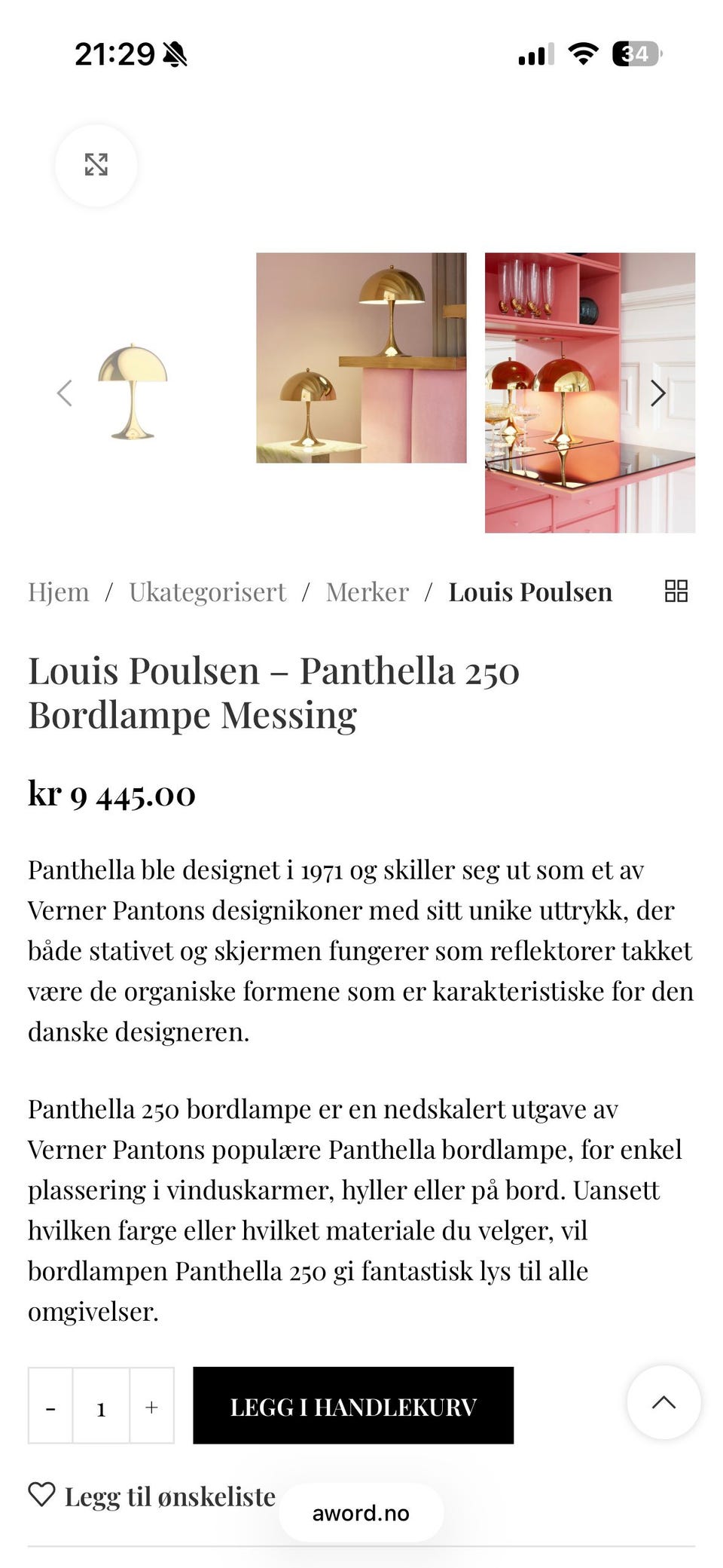The image size is (723, 1568).
Task: Go back using the left carousel chevron
Action: pyautogui.click(x=64, y=393)
